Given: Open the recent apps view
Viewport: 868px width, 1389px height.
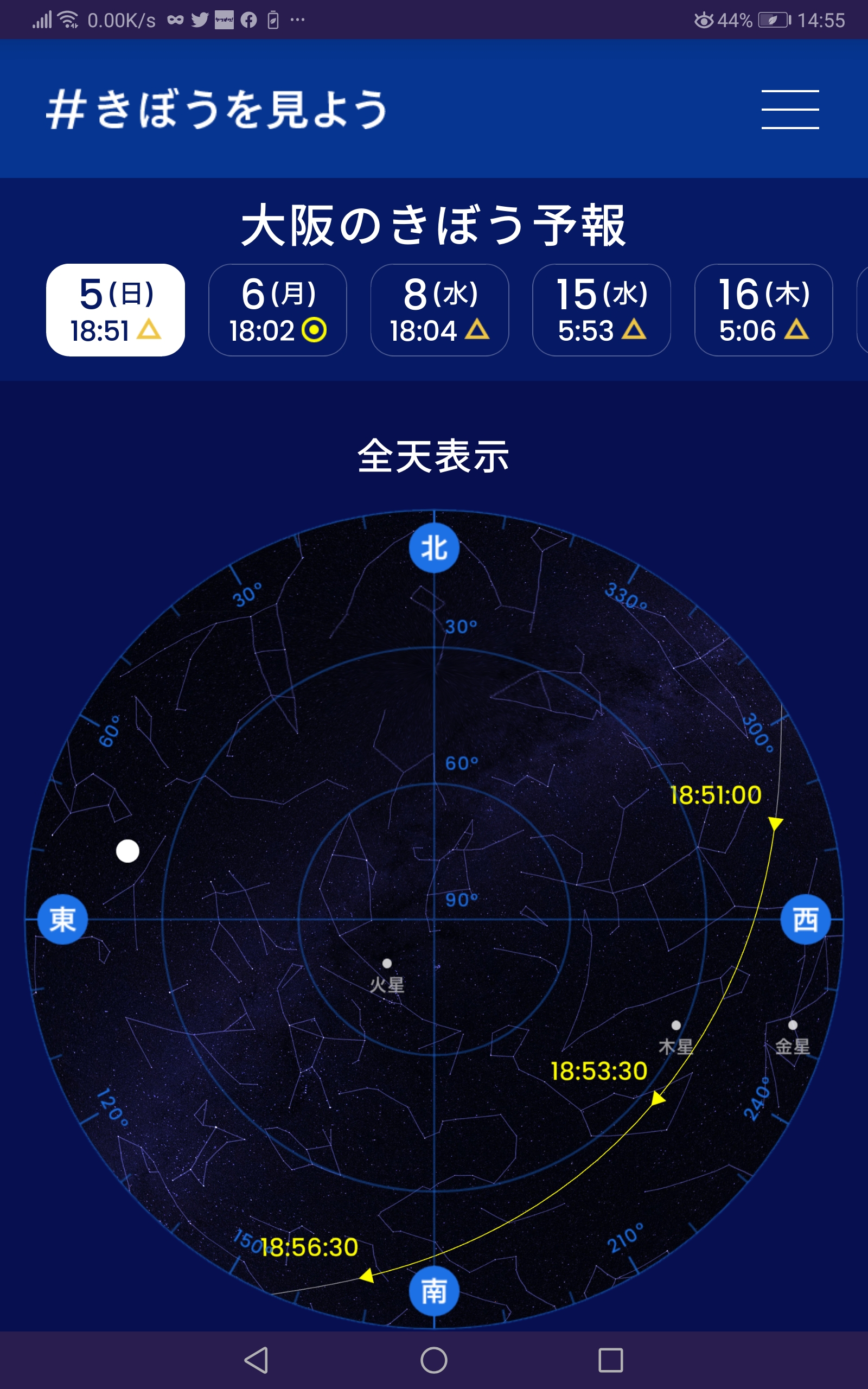Looking at the screenshot, I should pos(611,1360).
